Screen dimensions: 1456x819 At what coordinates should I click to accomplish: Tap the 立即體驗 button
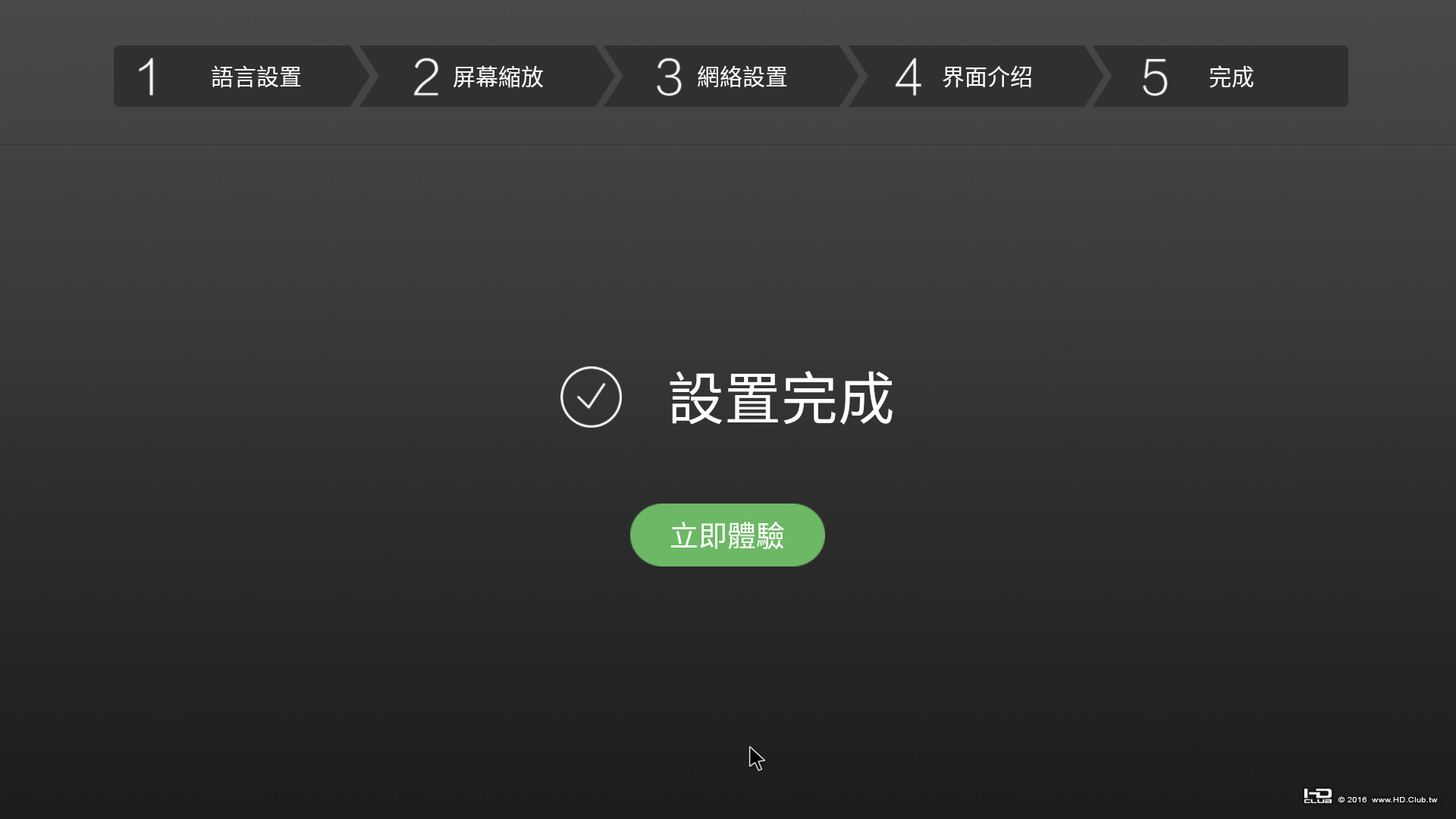(727, 535)
